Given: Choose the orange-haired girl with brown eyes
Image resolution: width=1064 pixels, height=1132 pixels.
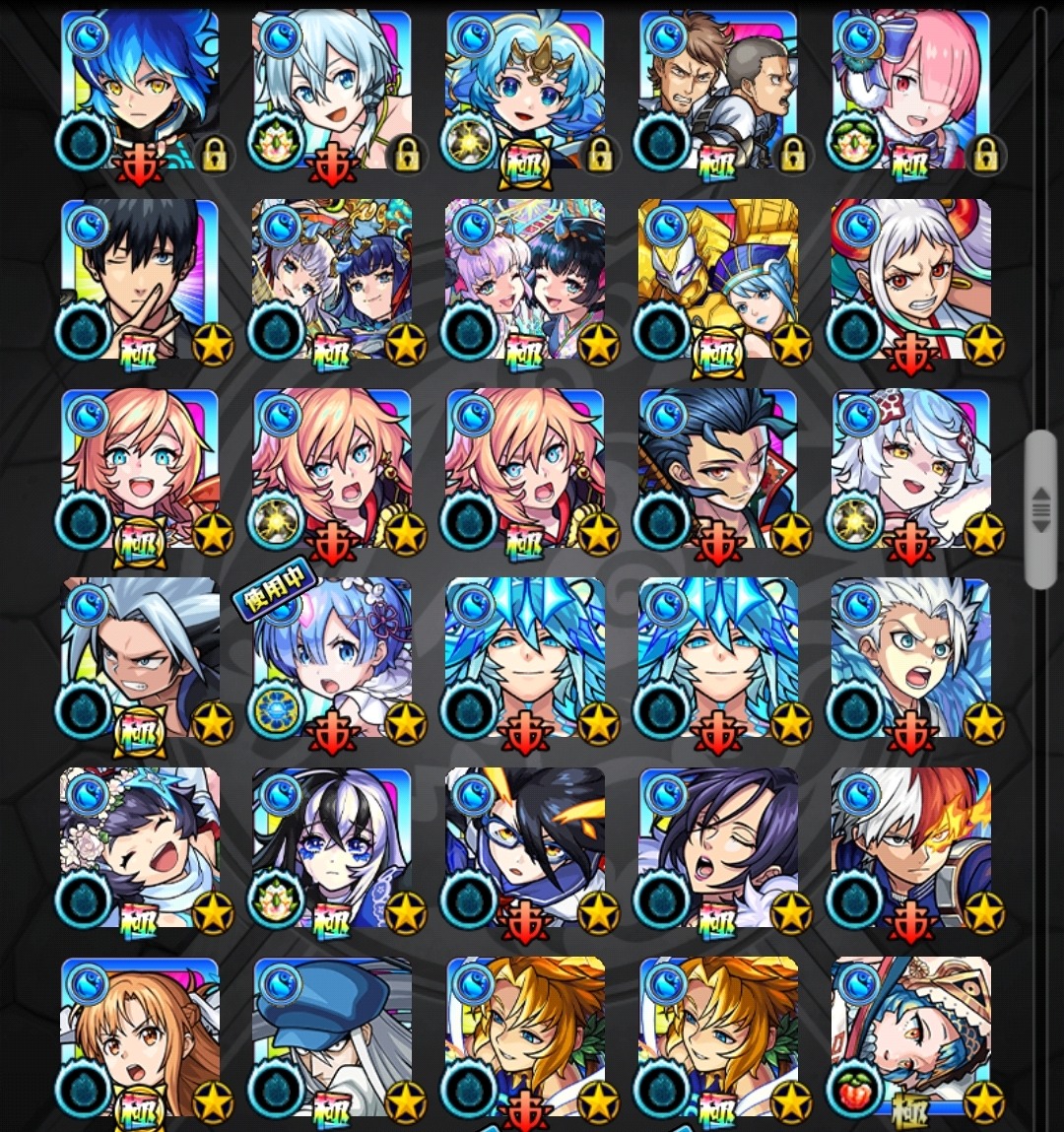Looking at the screenshot, I should 140,1039.
